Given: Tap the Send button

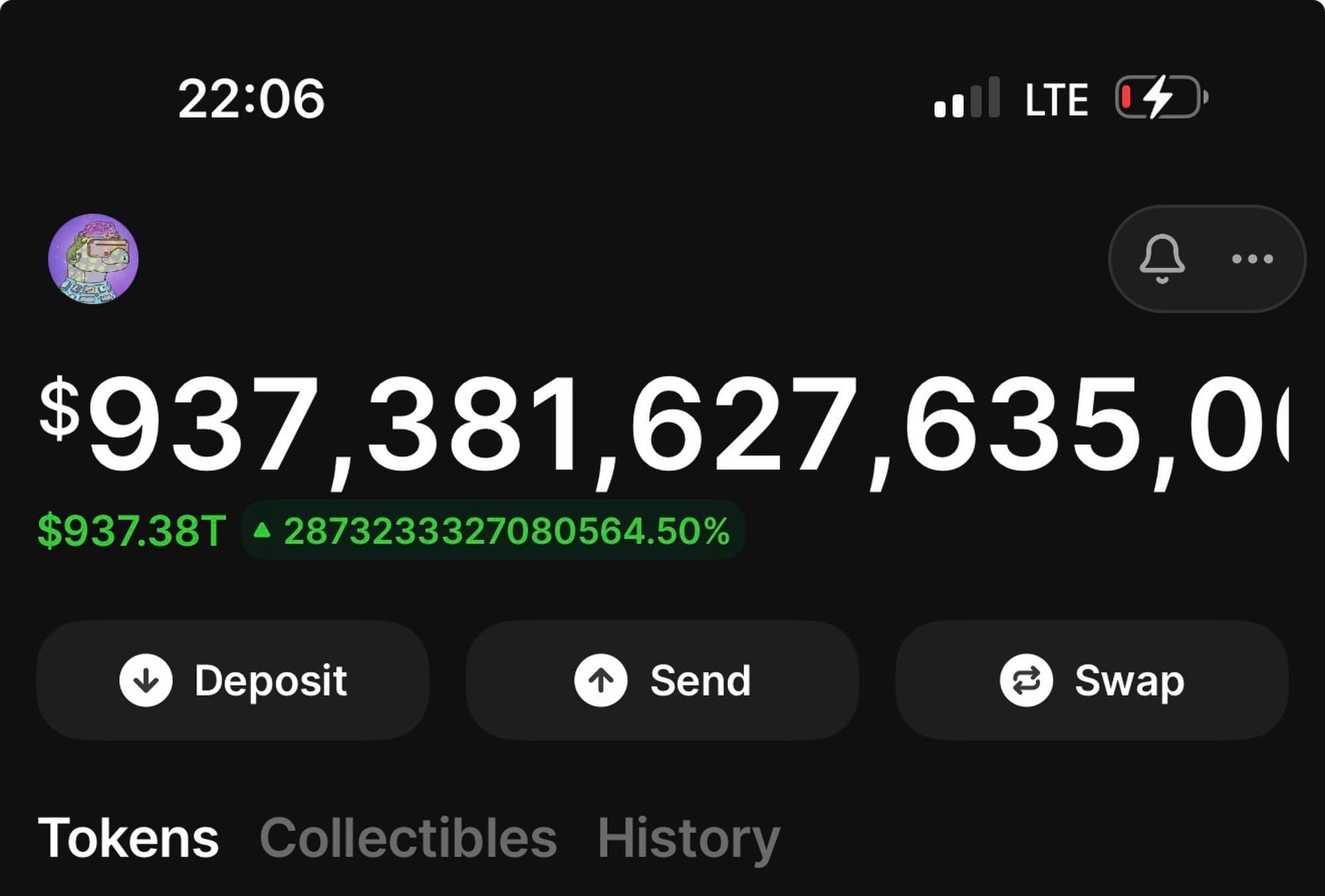Looking at the screenshot, I should pos(662,680).
